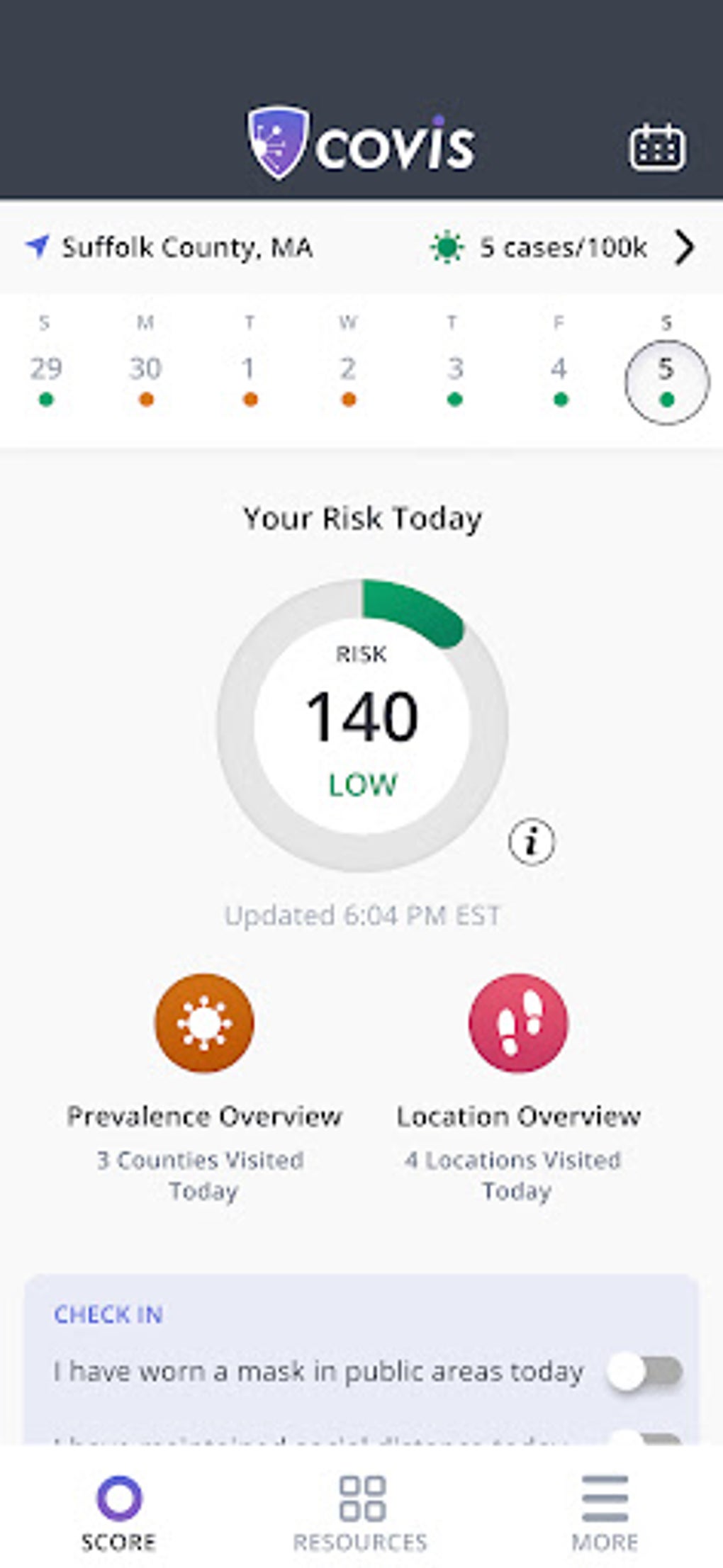The image size is (723, 1568).
Task: Toggle the worn a mask check-in switch
Action: 644,1371
